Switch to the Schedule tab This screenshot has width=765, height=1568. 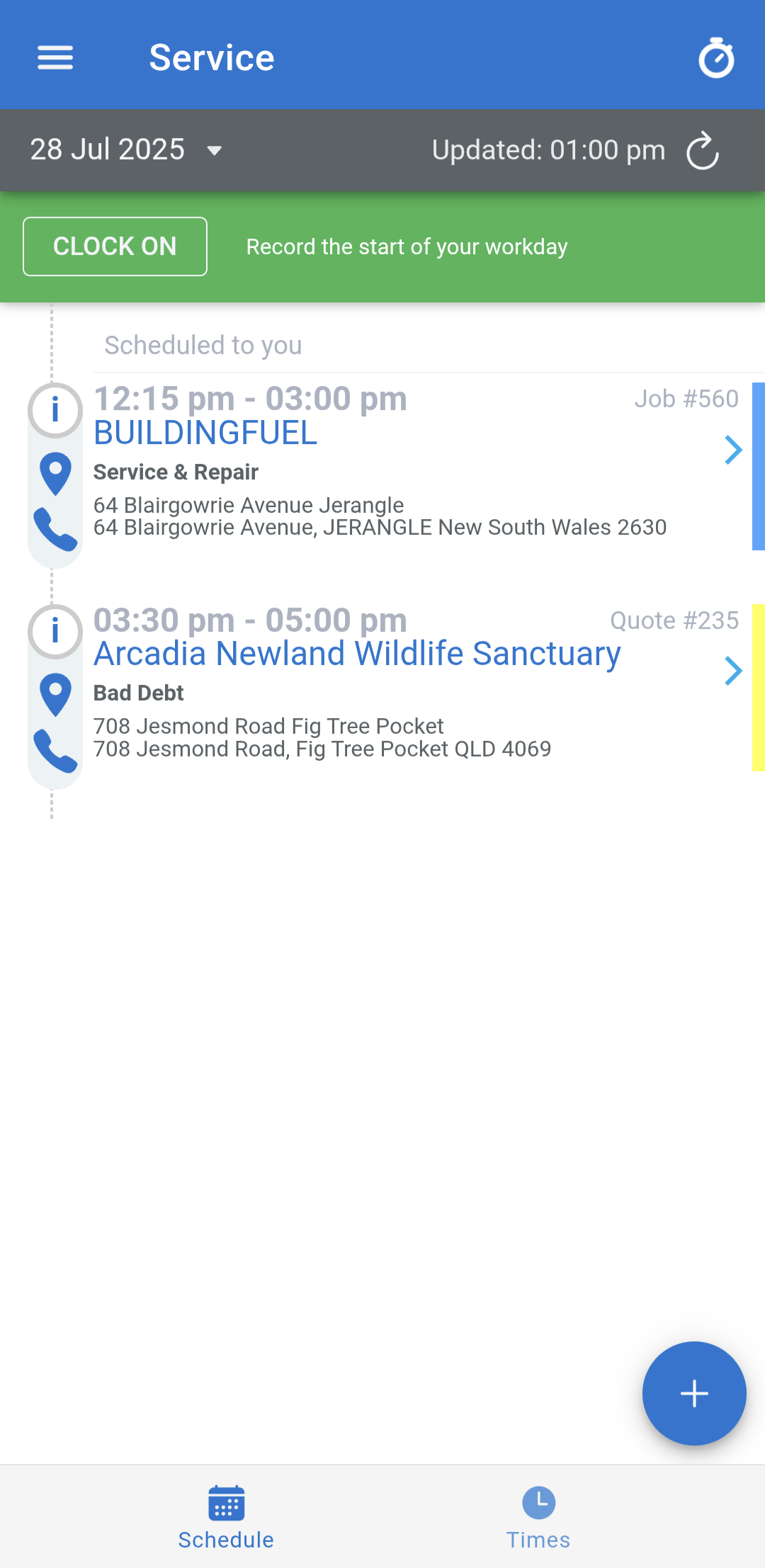point(226,1517)
